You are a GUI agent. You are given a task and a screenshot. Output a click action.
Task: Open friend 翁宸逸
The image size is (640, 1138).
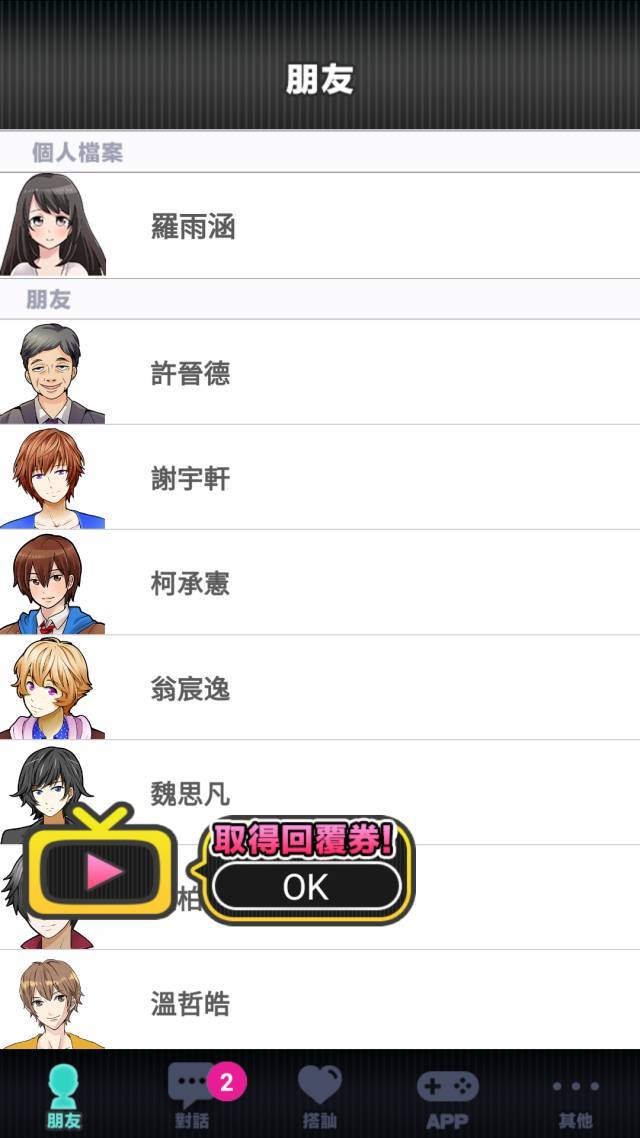click(x=320, y=688)
